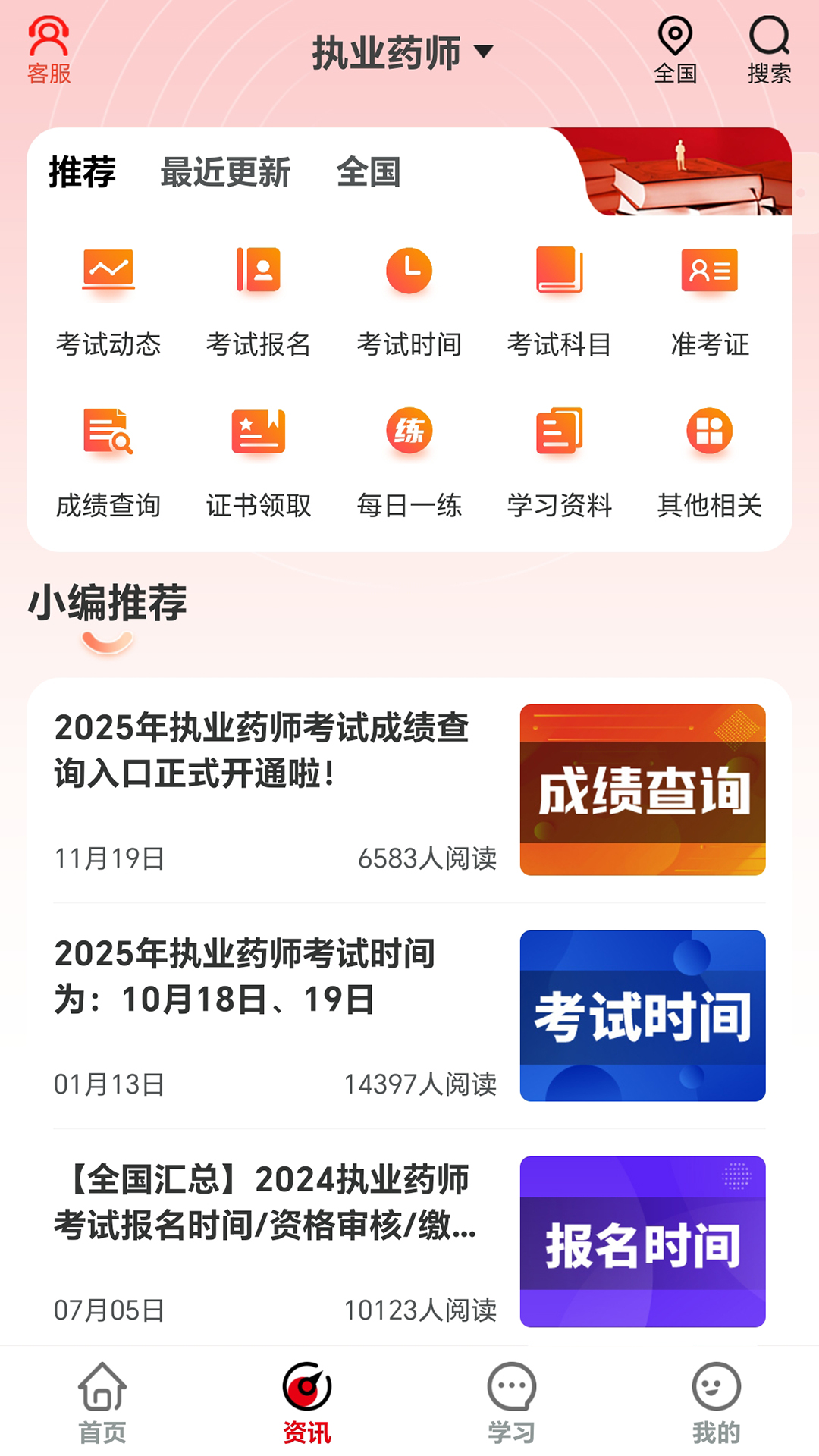Image resolution: width=819 pixels, height=1456 pixels.
Task: Open the customer service 客服 icon
Action: (x=49, y=47)
